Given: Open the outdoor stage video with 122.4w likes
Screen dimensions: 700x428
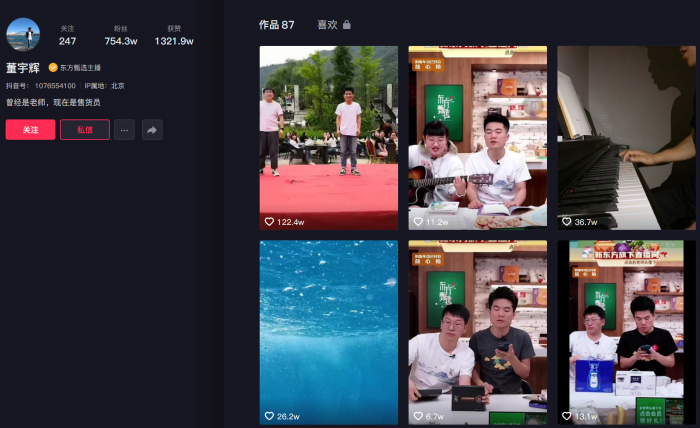Looking at the screenshot, I should (328, 137).
